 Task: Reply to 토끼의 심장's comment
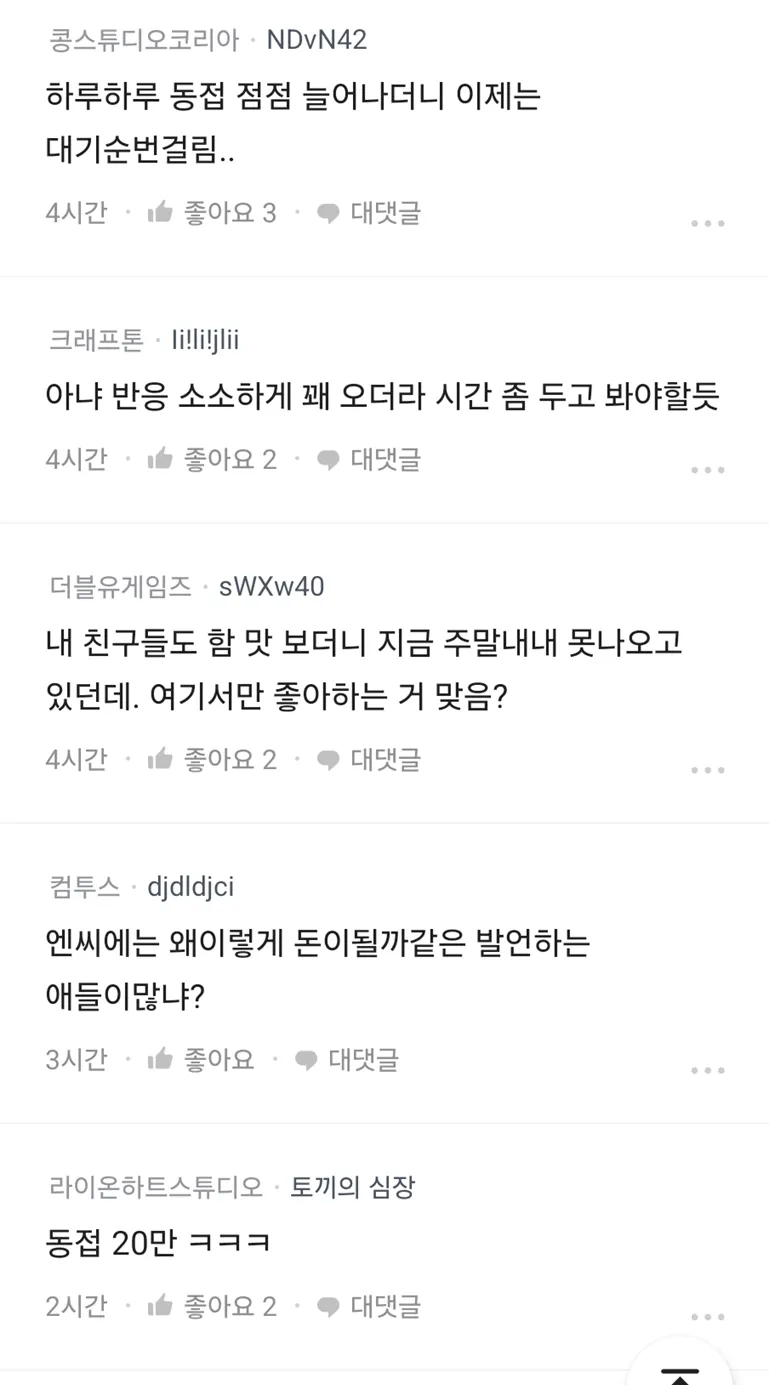click(369, 1307)
